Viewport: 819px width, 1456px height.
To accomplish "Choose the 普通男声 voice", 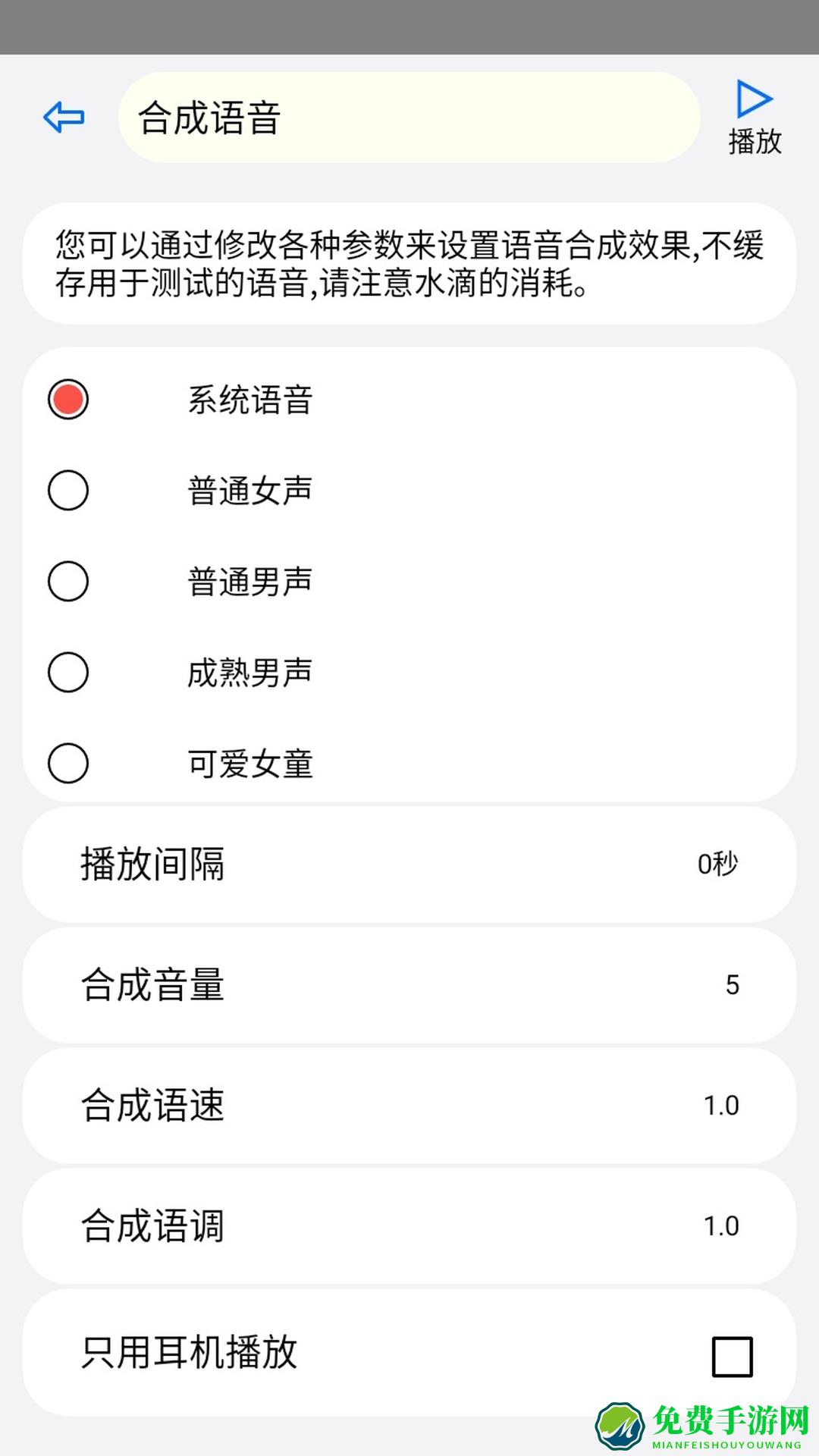I will [68, 581].
